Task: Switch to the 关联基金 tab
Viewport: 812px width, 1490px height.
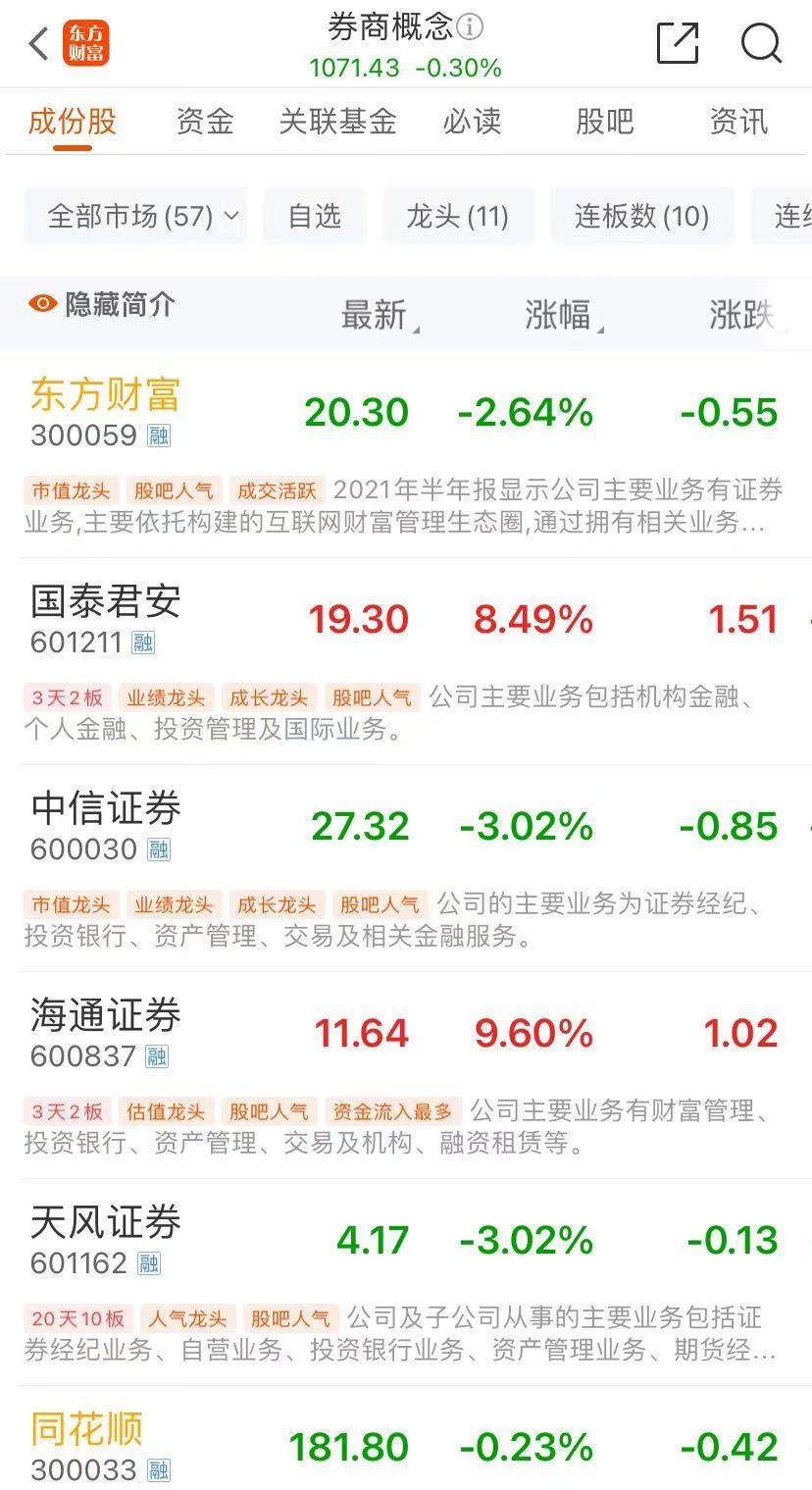Action: (337, 122)
